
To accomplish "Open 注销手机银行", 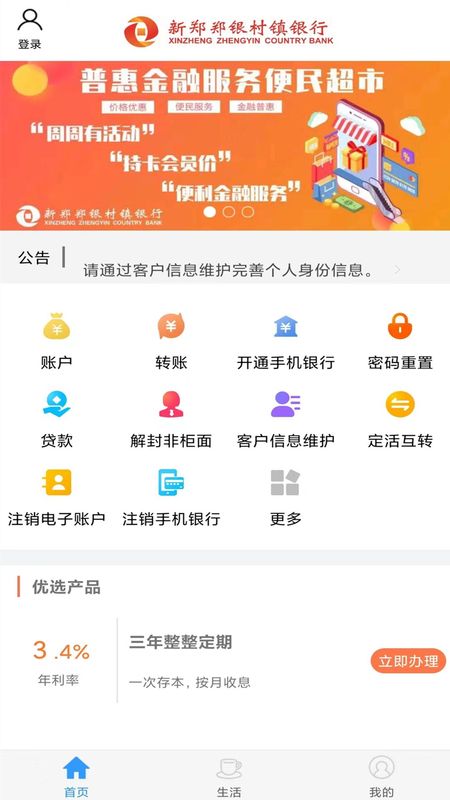I will [171, 498].
